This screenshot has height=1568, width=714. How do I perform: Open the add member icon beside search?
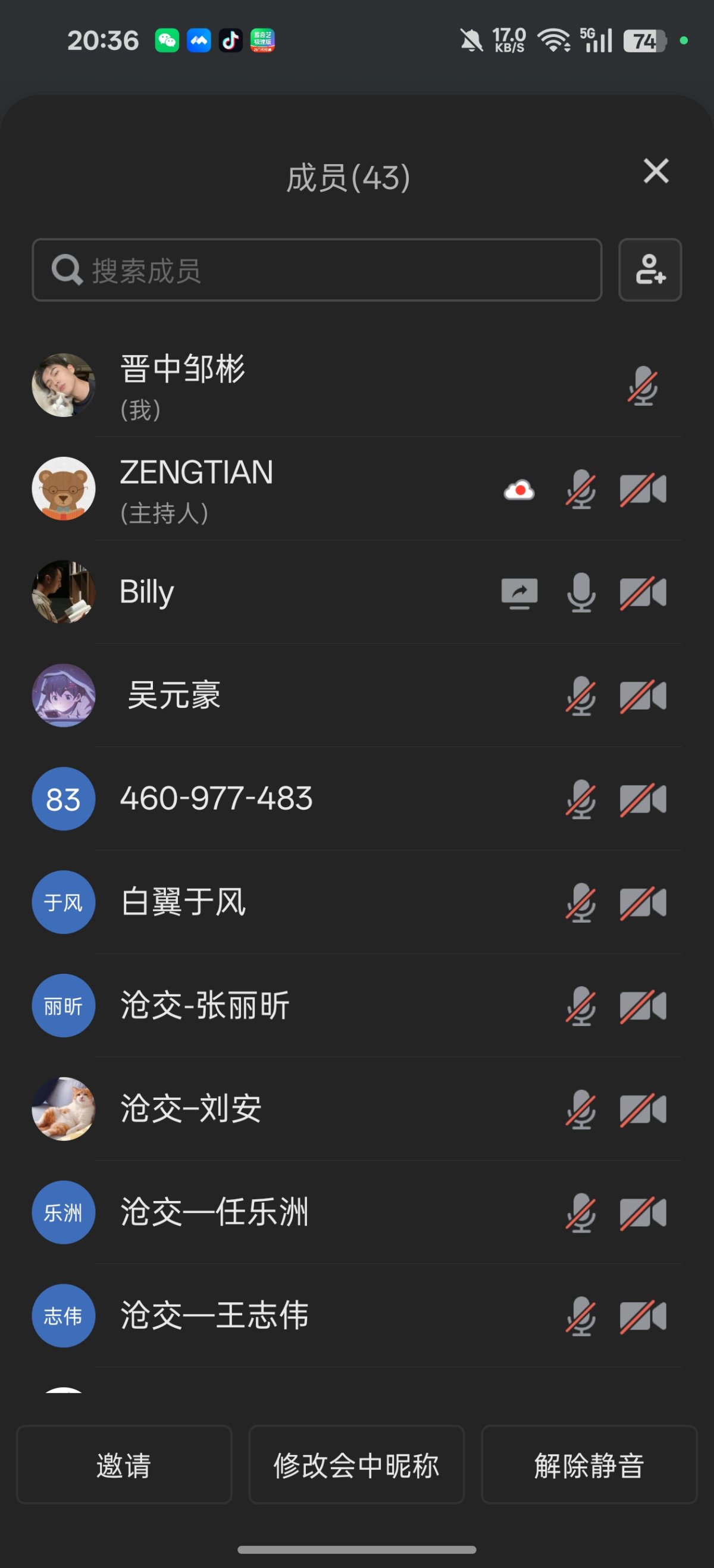(x=650, y=269)
